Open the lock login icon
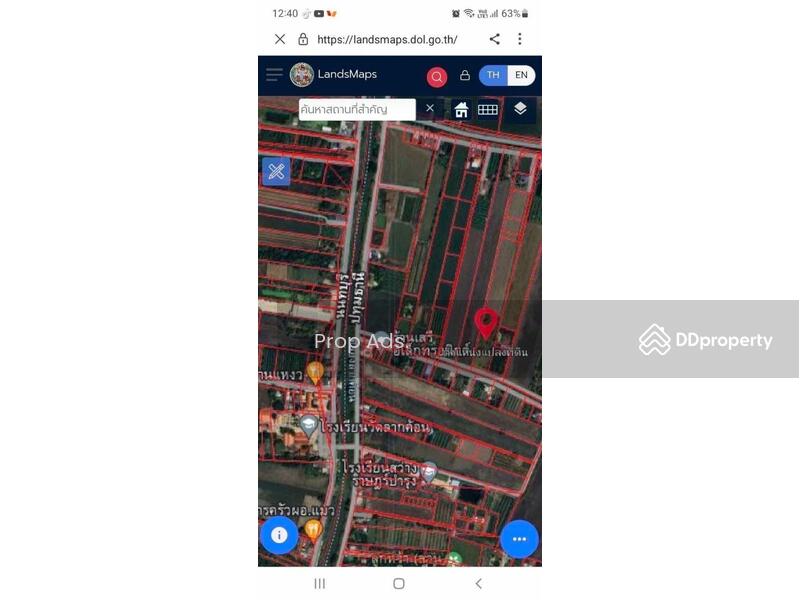 pyautogui.click(x=465, y=76)
